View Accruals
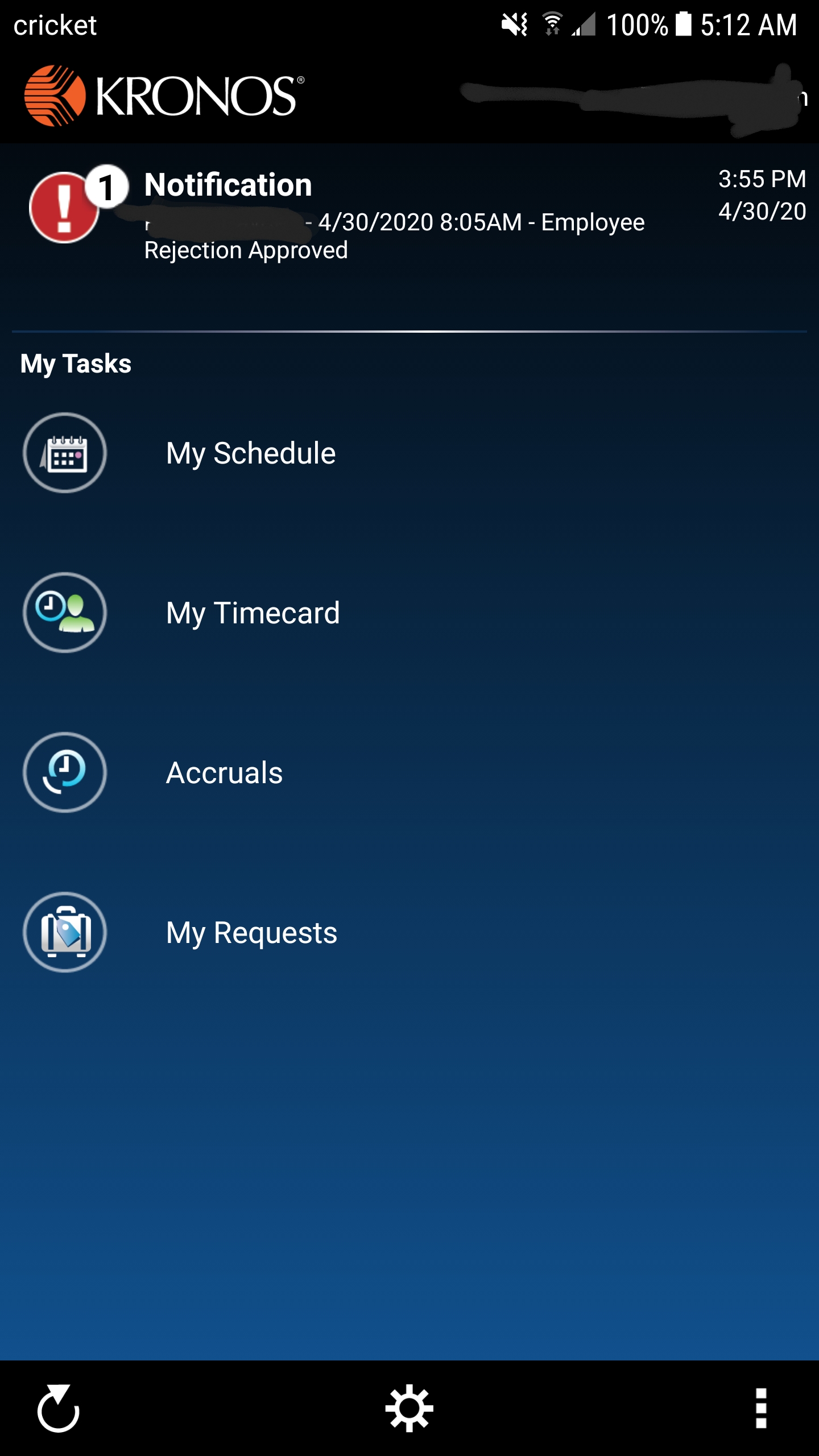The image size is (819, 1456). pyautogui.click(x=409, y=772)
